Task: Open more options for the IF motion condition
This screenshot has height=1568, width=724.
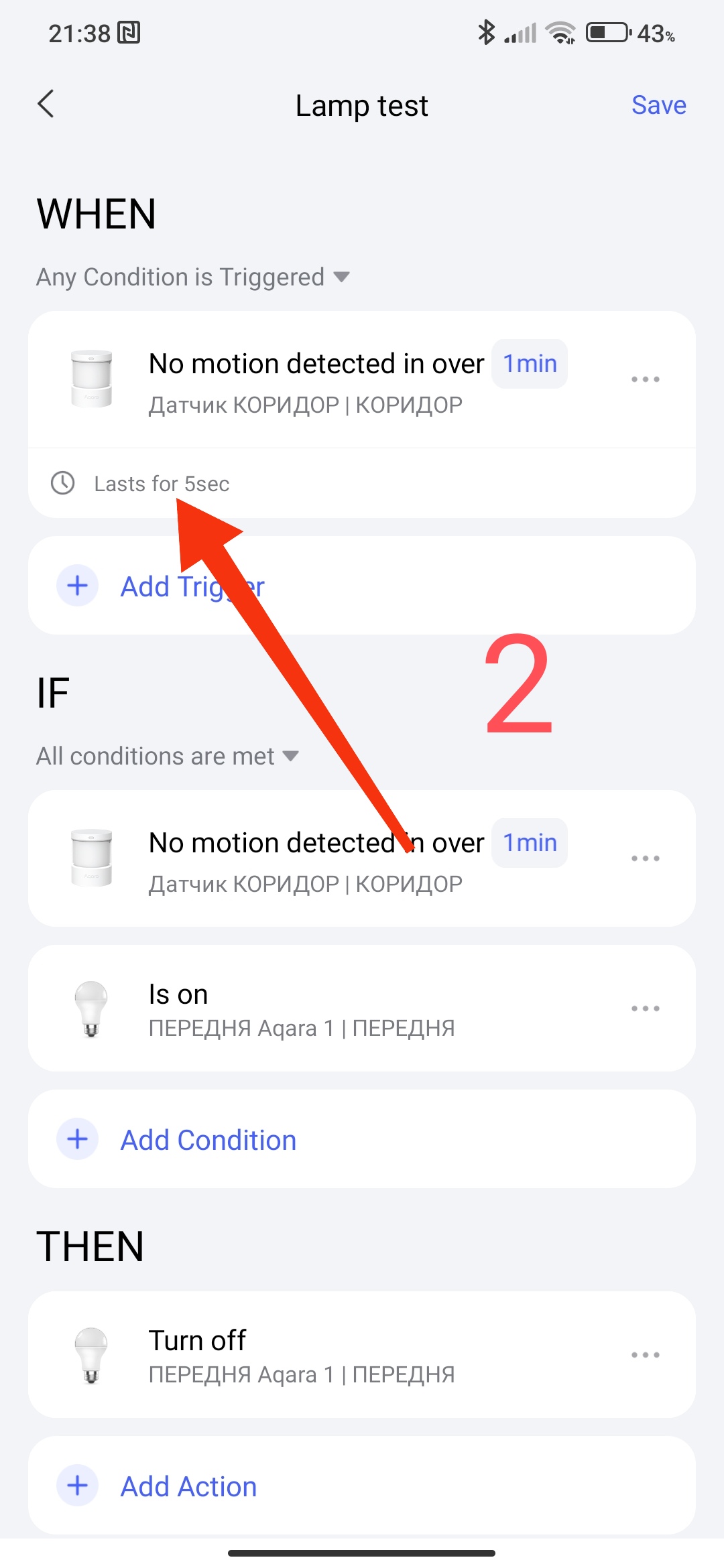Action: click(645, 858)
